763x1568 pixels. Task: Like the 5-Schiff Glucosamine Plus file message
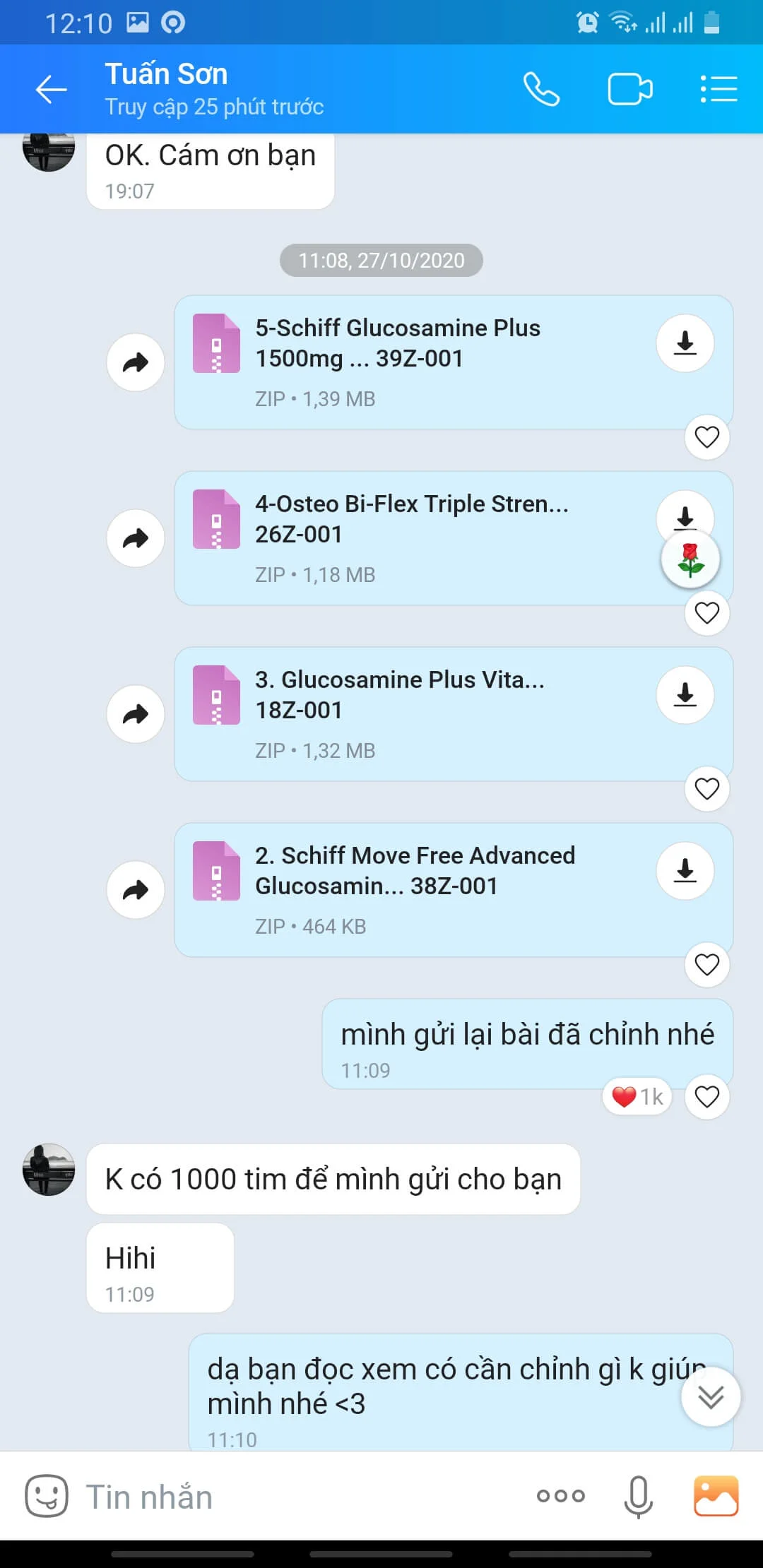pos(706,437)
